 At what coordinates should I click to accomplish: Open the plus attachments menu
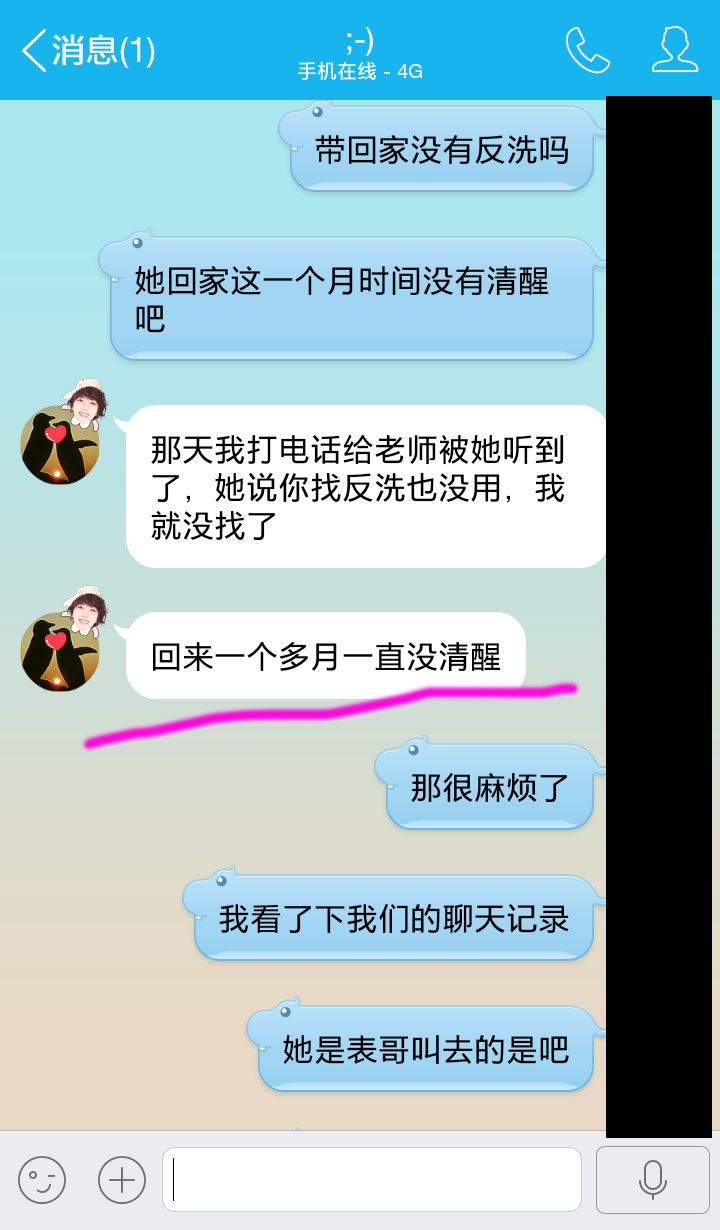tap(122, 1180)
